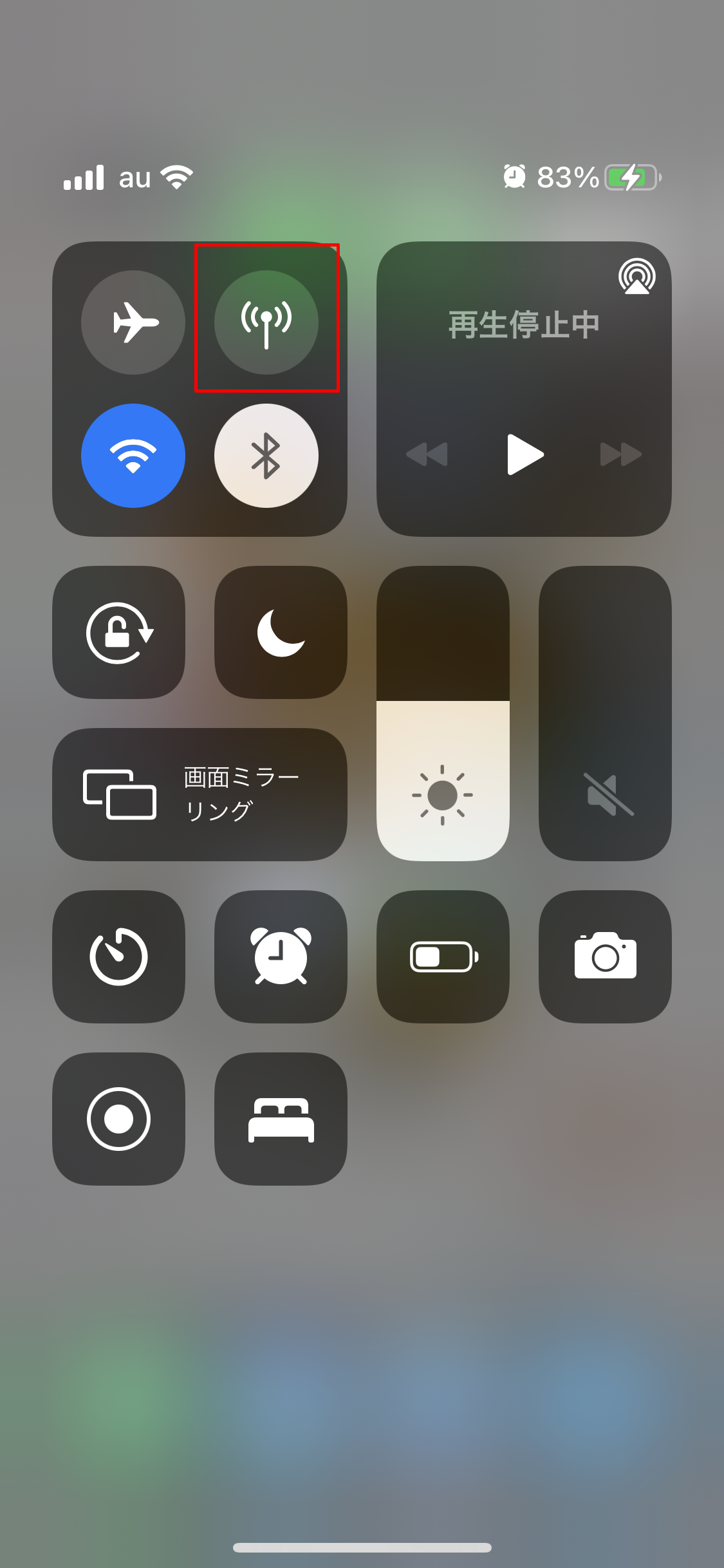Image resolution: width=724 pixels, height=1568 pixels.
Task: Start screen recording
Action: click(119, 1119)
